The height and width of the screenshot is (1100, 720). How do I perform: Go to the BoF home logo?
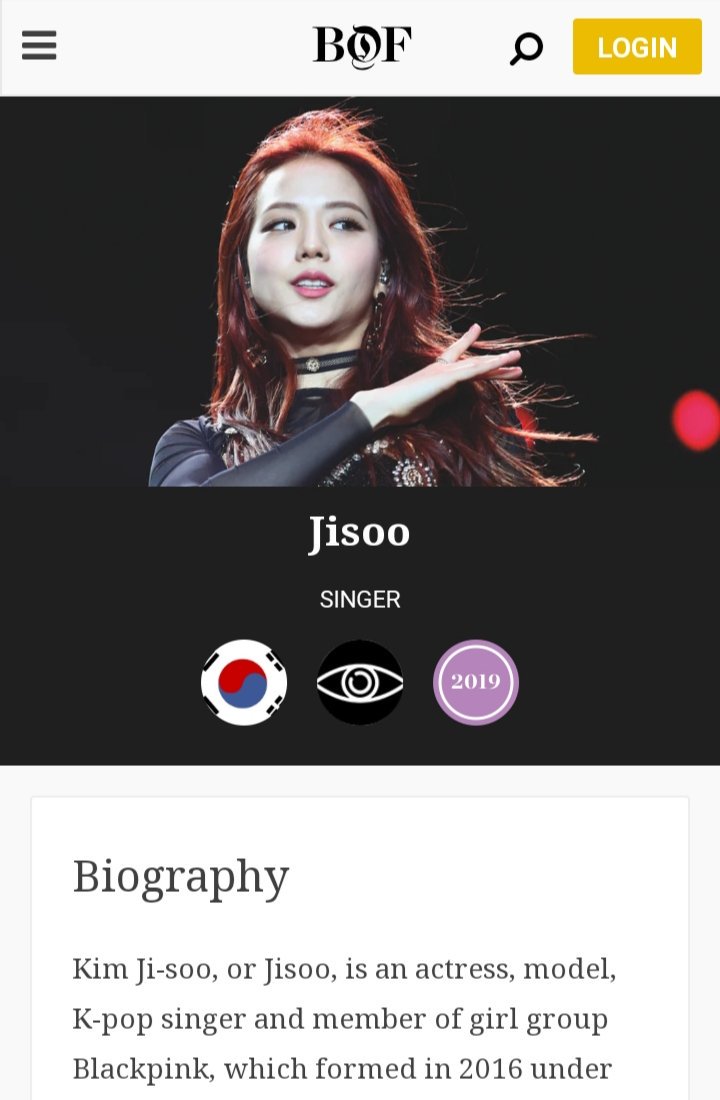click(x=361, y=46)
